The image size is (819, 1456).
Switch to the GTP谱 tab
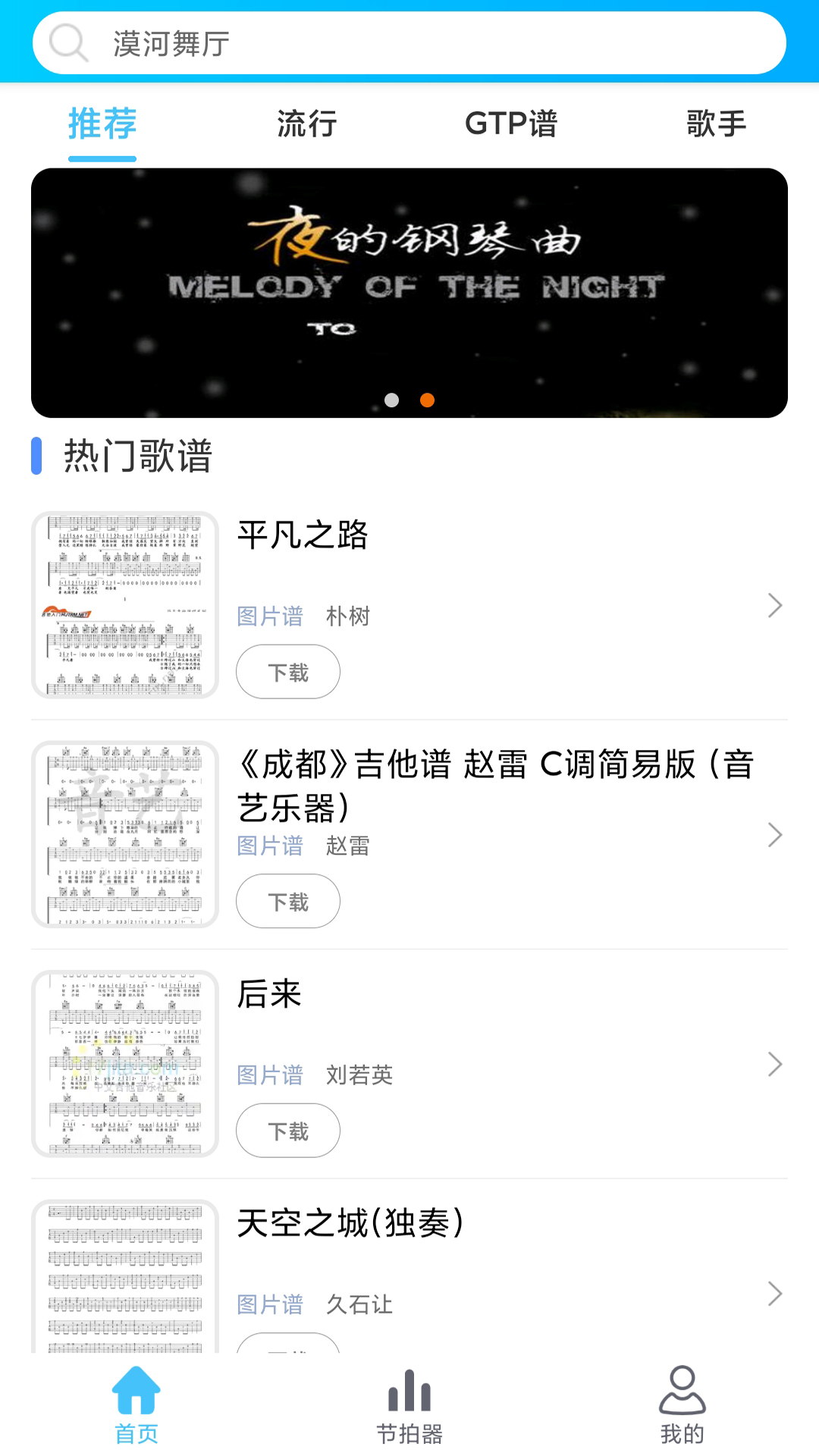[511, 124]
